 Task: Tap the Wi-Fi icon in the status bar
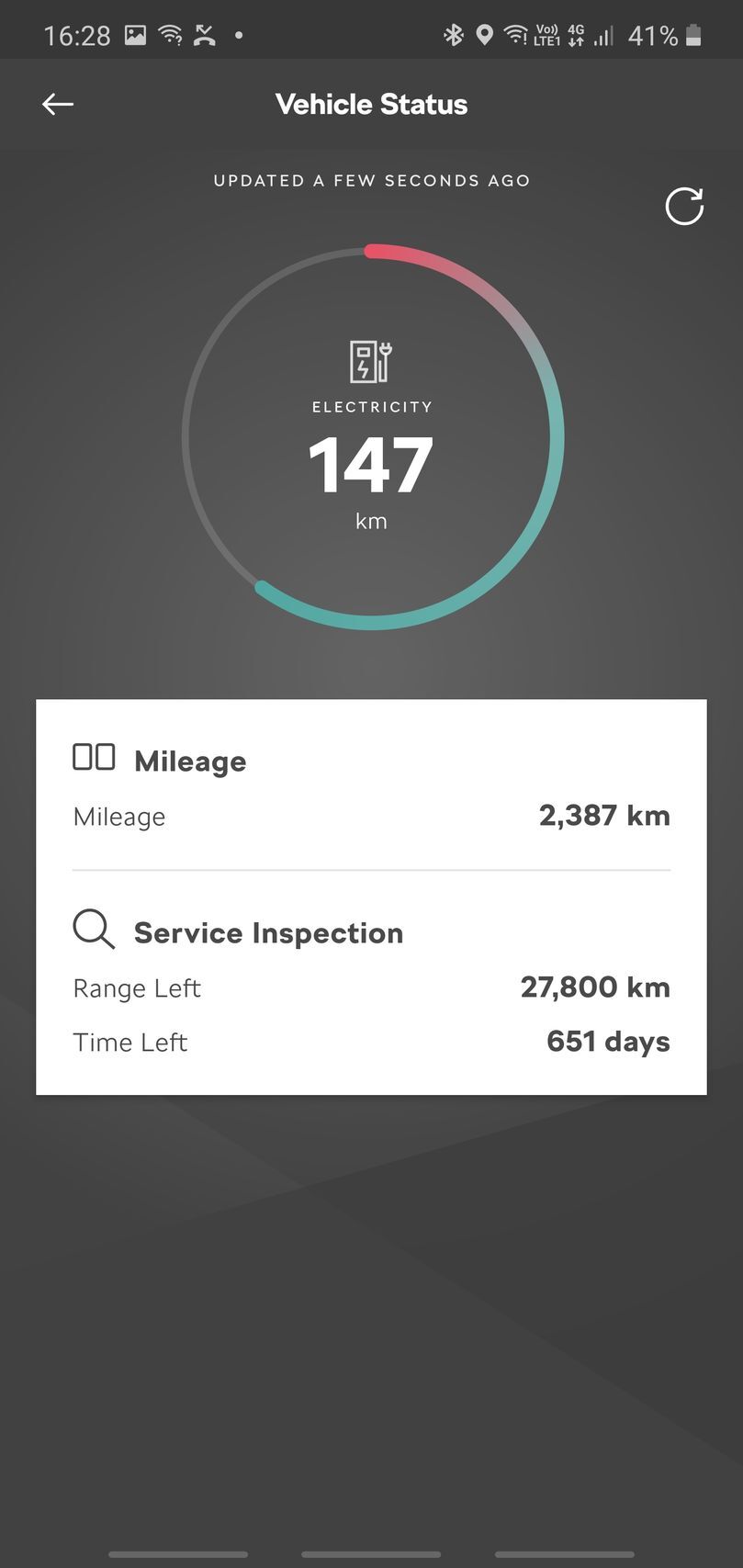pos(515,35)
